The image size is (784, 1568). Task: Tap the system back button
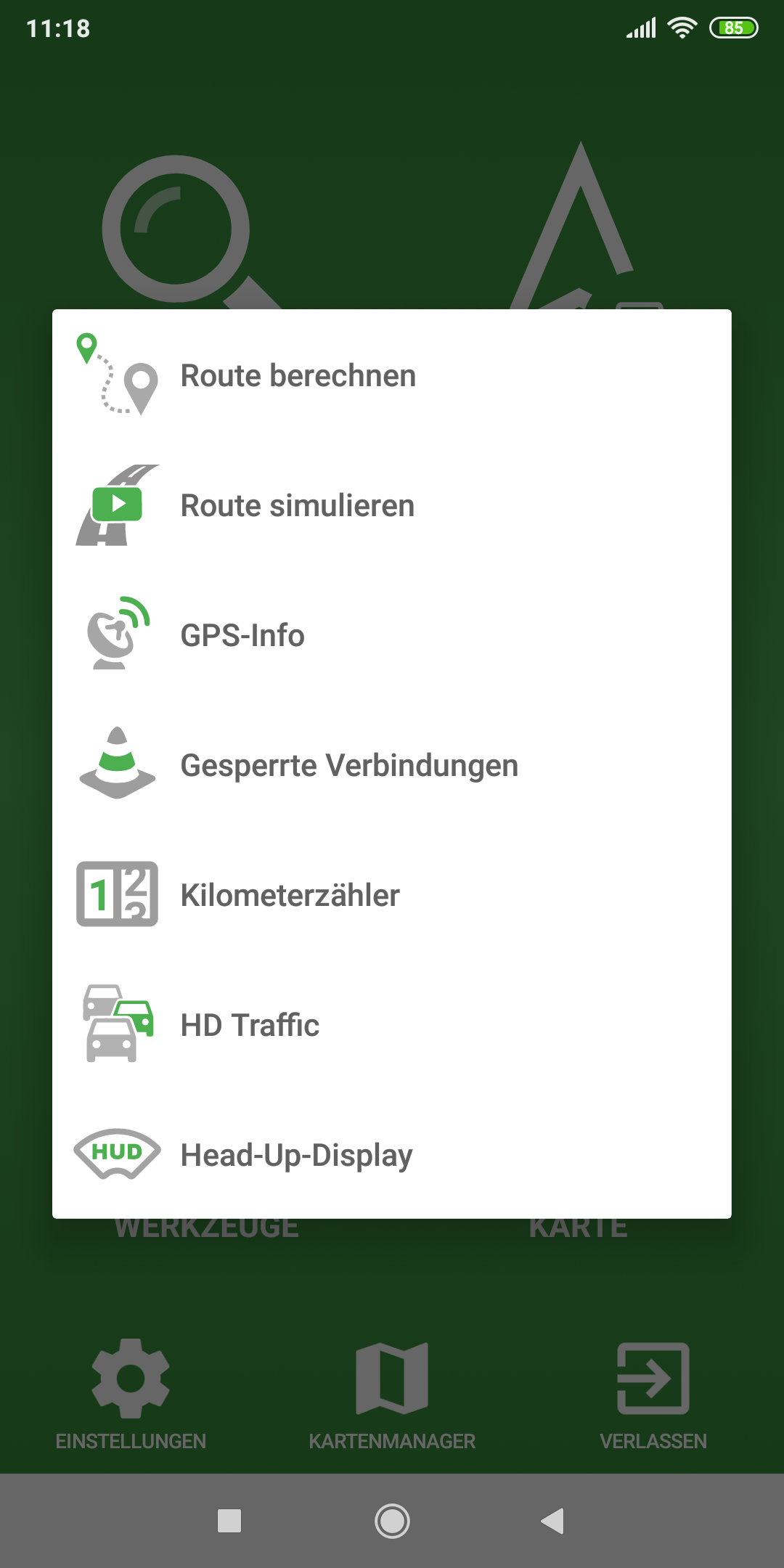(553, 1521)
